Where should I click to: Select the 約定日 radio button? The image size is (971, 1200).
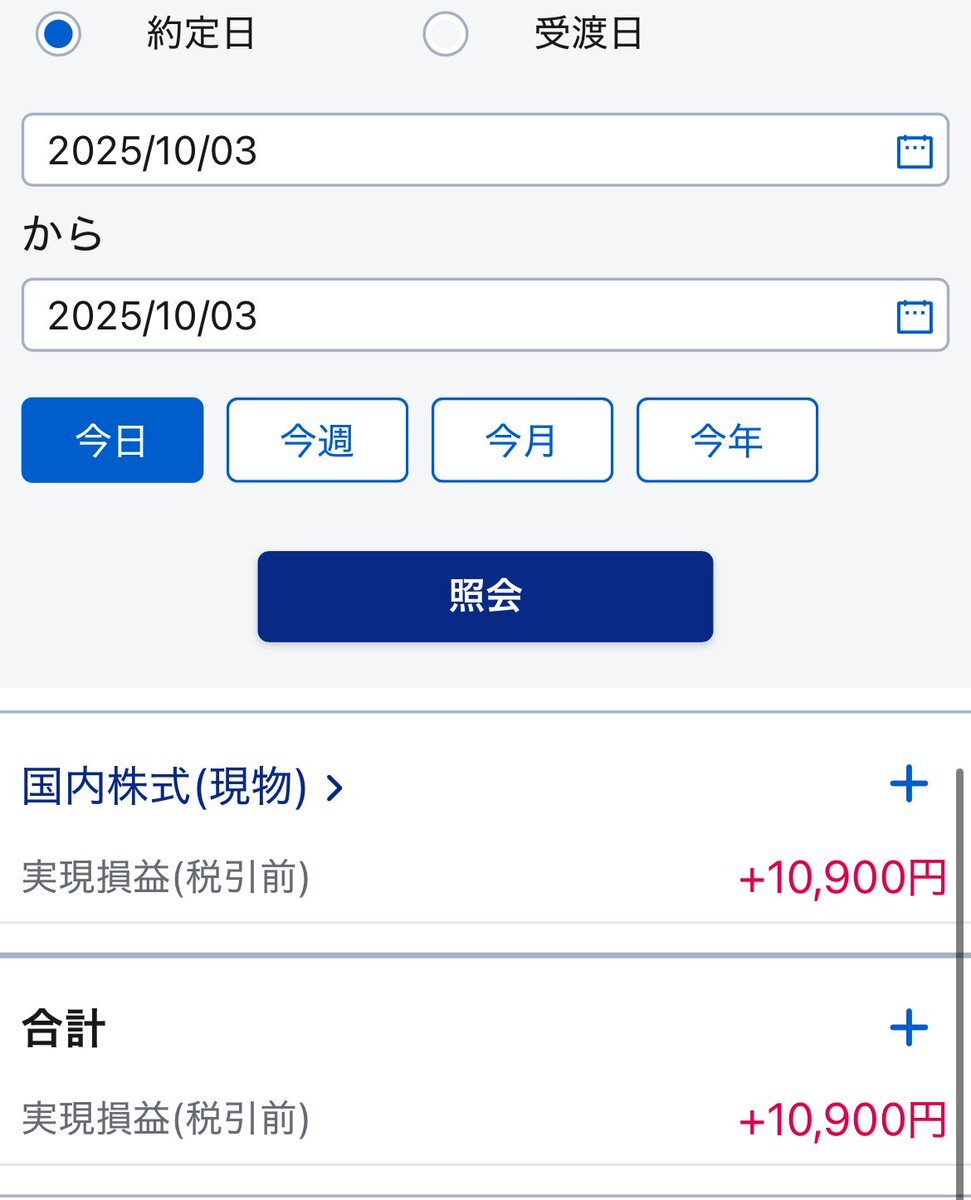point(58,34)
